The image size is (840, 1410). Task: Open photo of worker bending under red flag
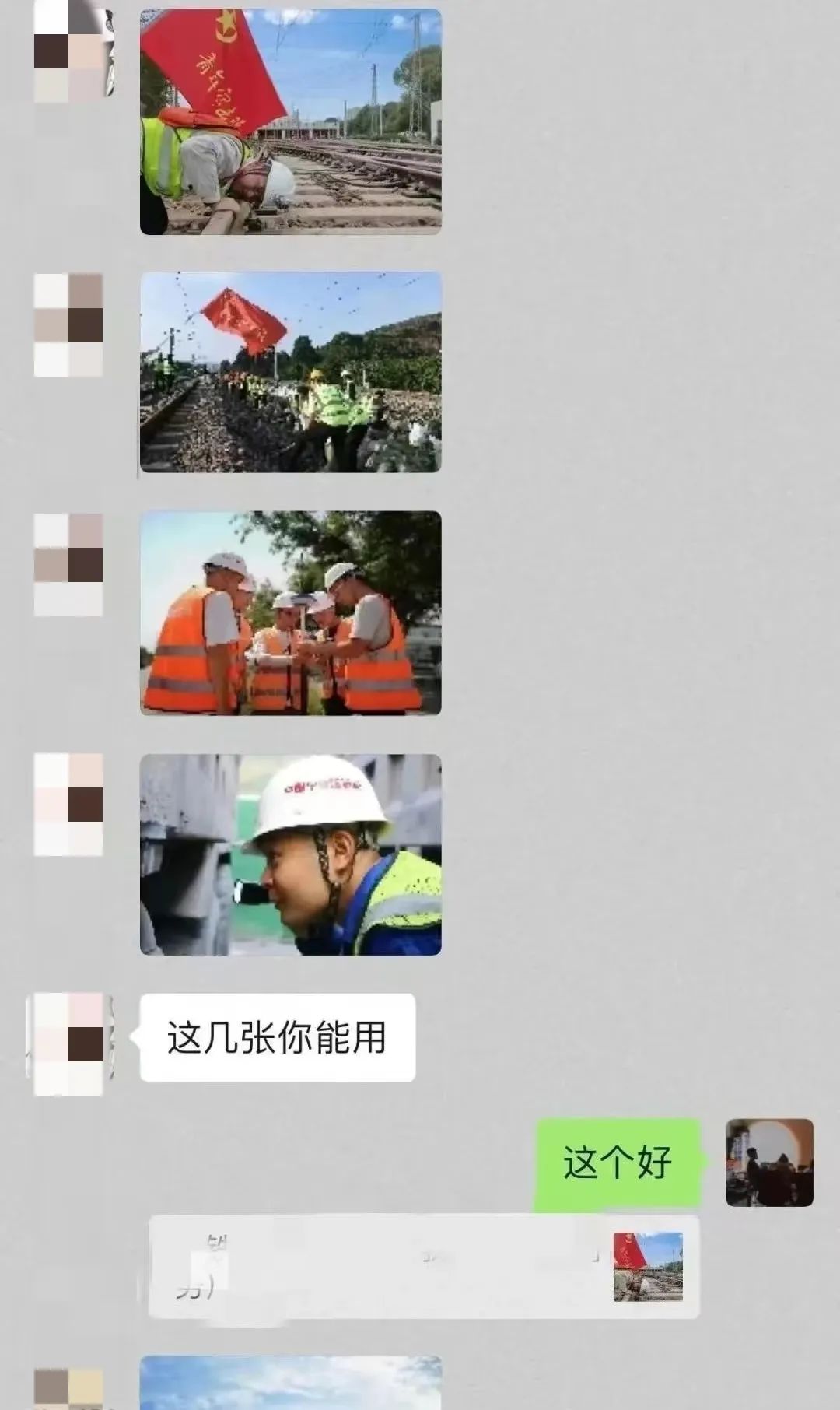(x=290, y=122)
